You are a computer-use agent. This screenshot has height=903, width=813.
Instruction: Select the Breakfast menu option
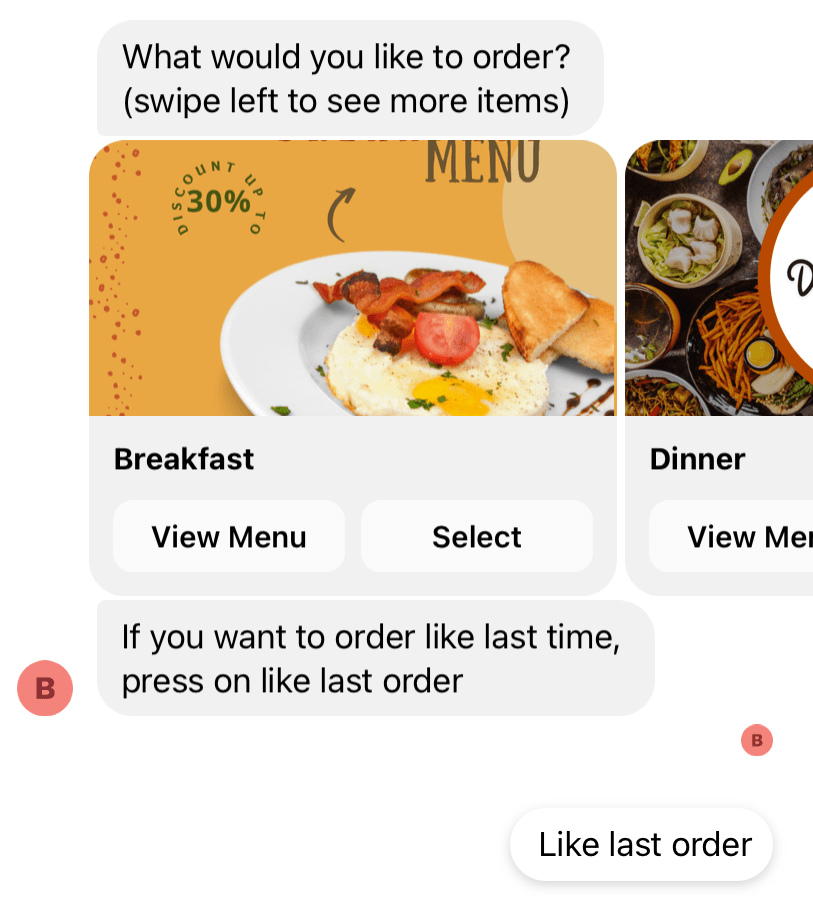pos(476,536)
